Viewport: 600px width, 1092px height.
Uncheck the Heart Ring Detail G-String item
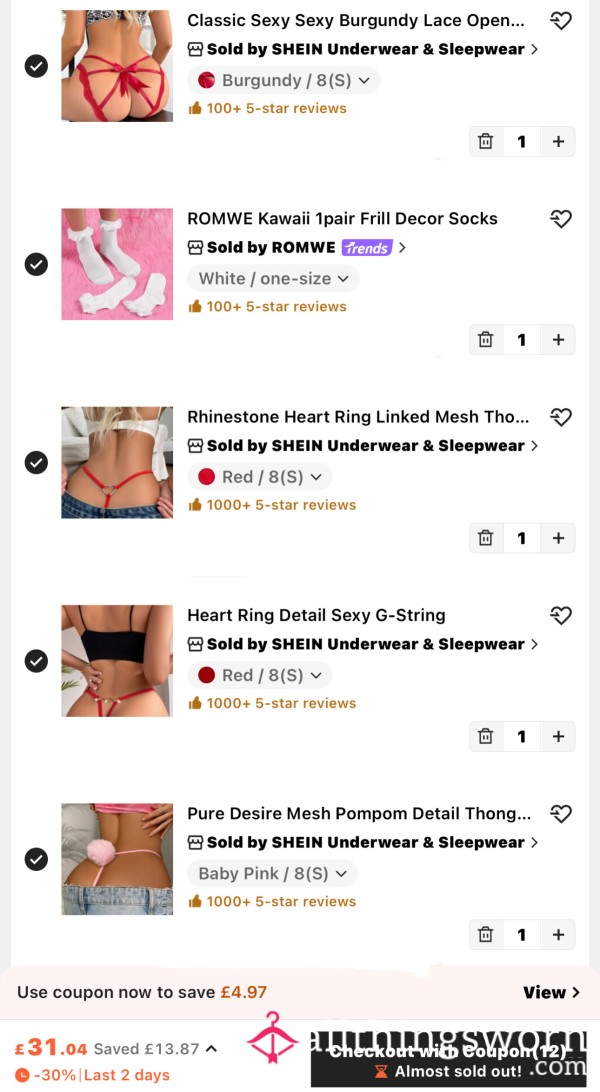[x=36, y=661]
